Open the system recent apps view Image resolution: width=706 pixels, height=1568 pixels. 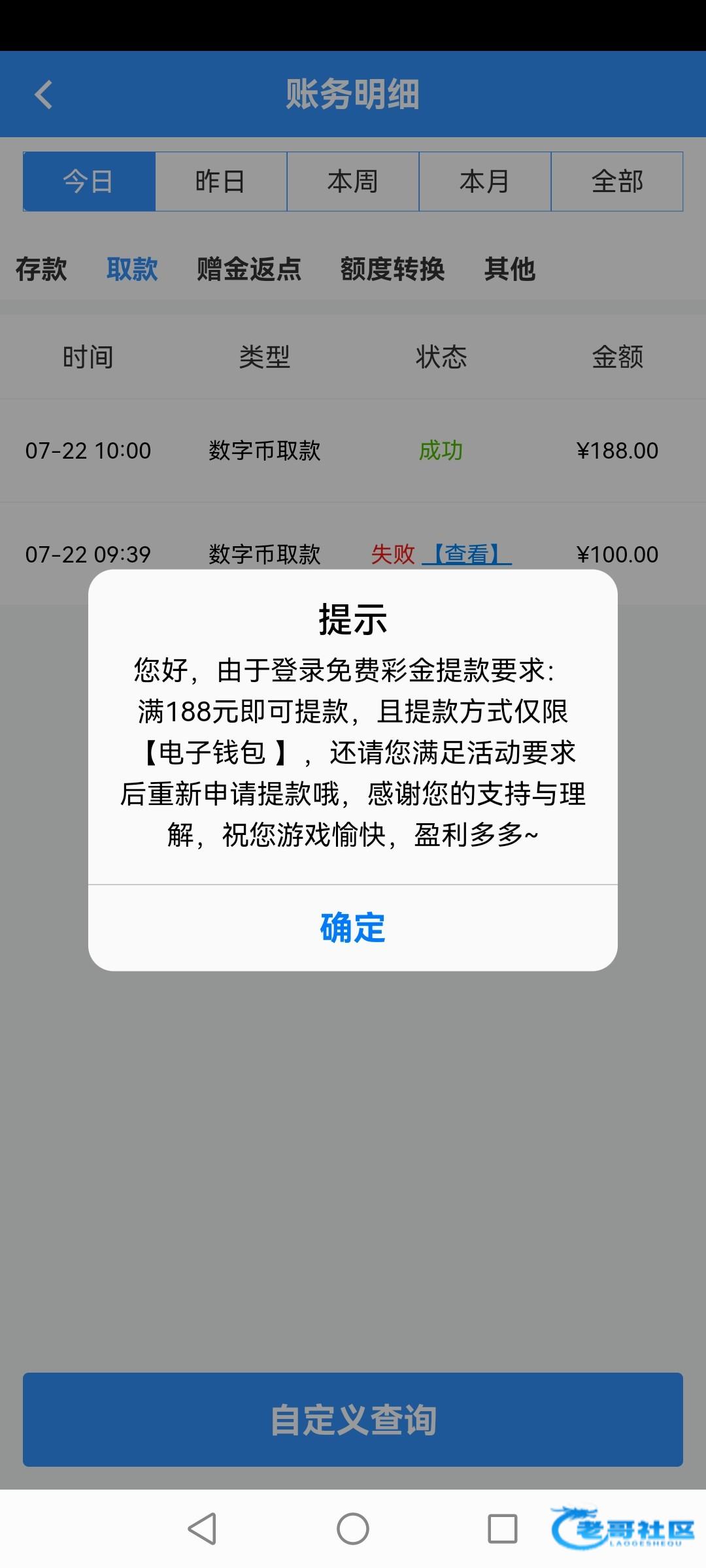(x=502, y=1529)
